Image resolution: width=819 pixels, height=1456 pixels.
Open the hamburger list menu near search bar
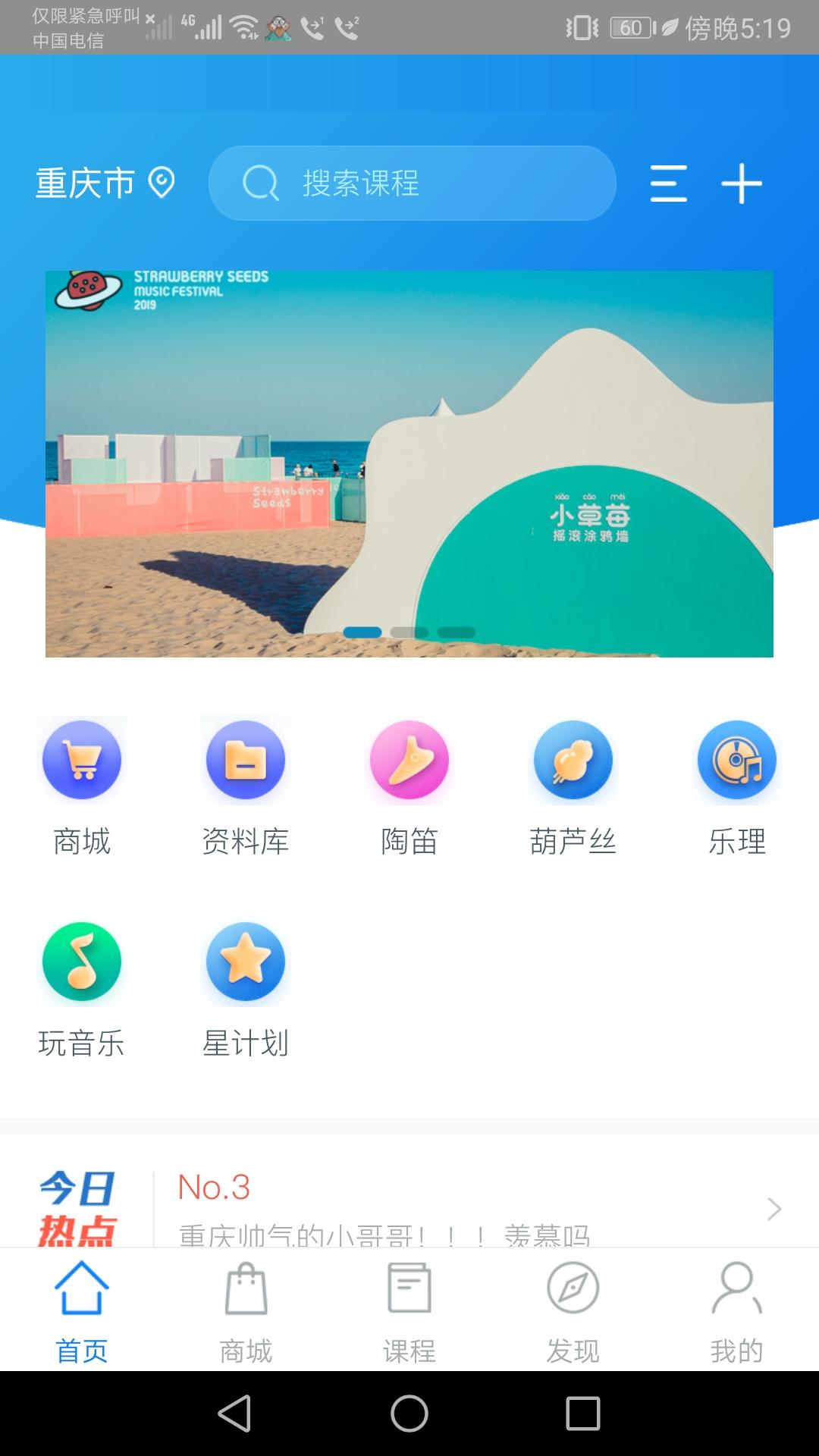click(666, 183)
